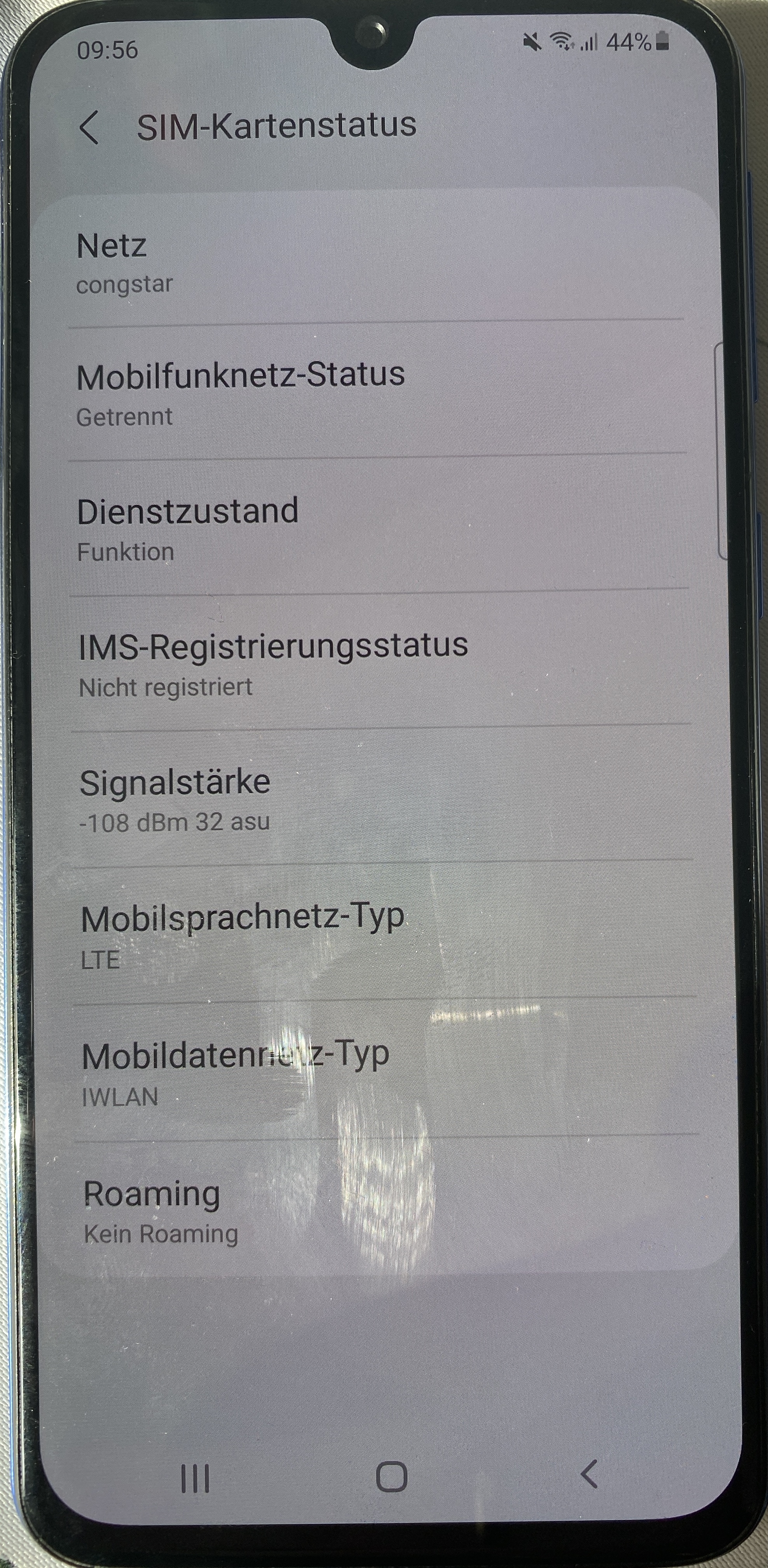Open the recent apps view
This screenshot has width=768, height=1568.
[x=195, y=1479]
